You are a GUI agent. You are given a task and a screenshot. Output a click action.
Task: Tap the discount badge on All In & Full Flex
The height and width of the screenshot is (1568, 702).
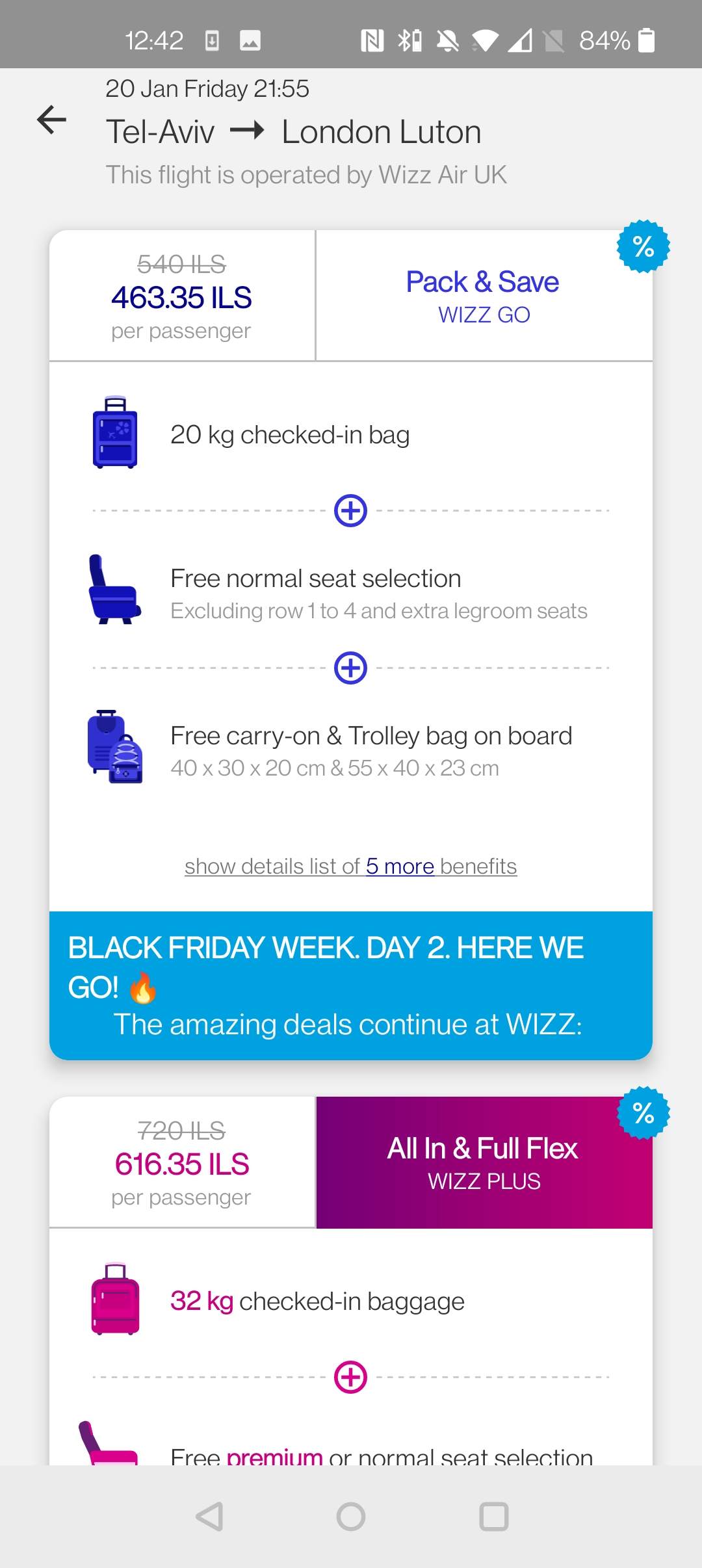(643, 1113)
